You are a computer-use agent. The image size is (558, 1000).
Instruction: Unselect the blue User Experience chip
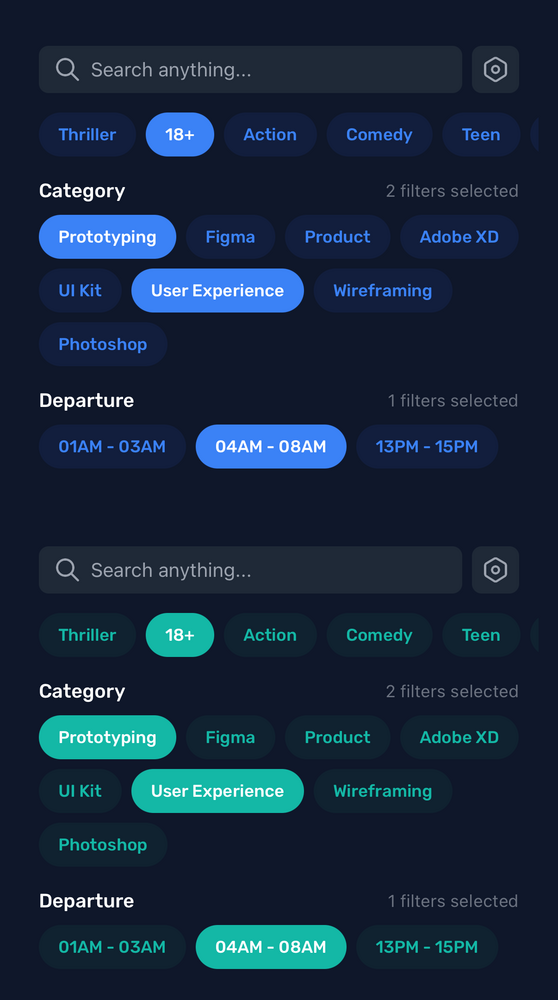(x=217, y=290)
